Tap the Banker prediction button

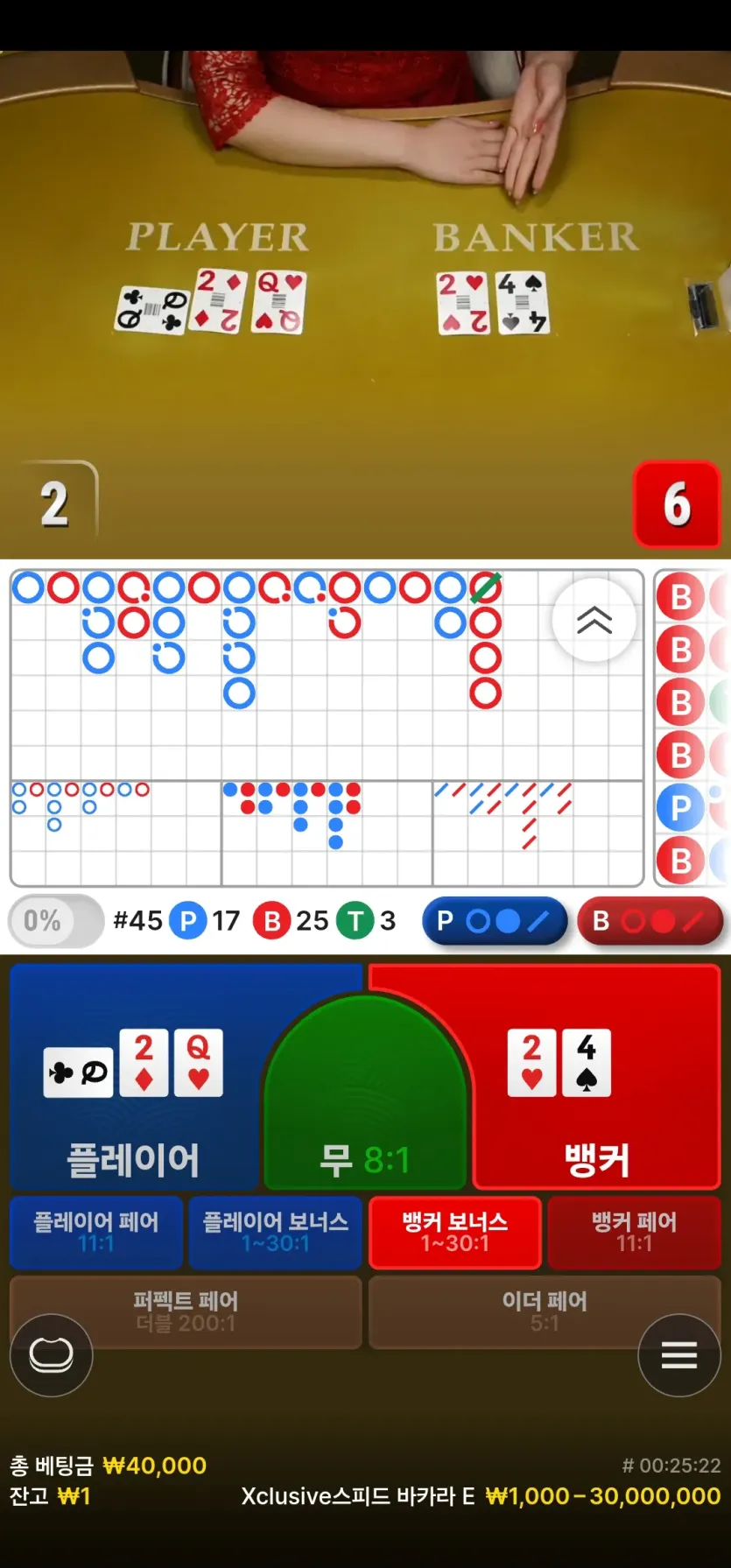tap(650, 920)
